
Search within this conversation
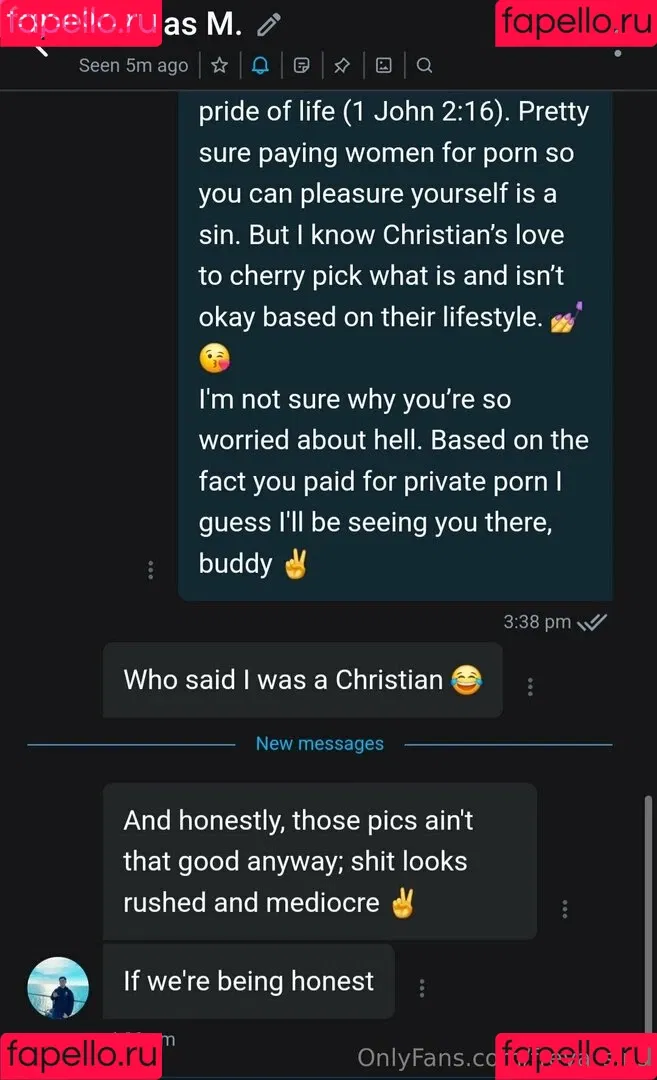(424, 66)
